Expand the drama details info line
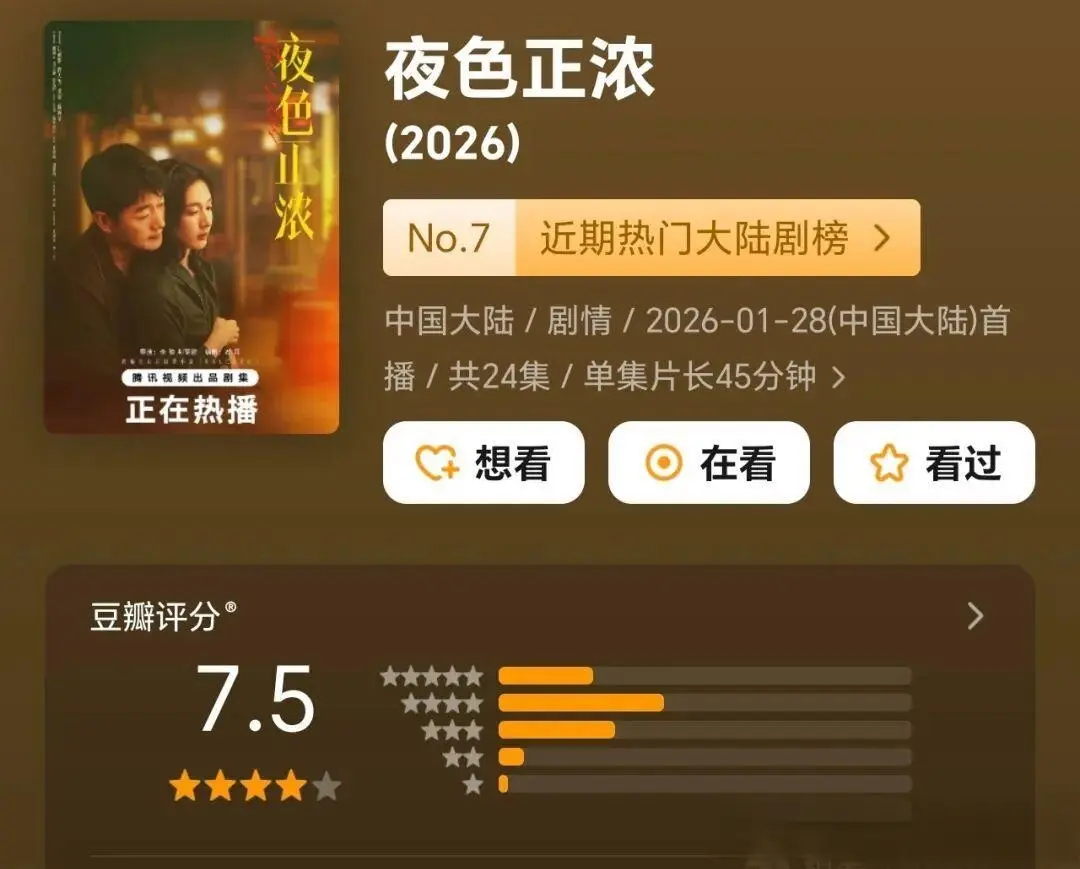1080x869 pixels. pyautogui.click(x=838, y=377)
